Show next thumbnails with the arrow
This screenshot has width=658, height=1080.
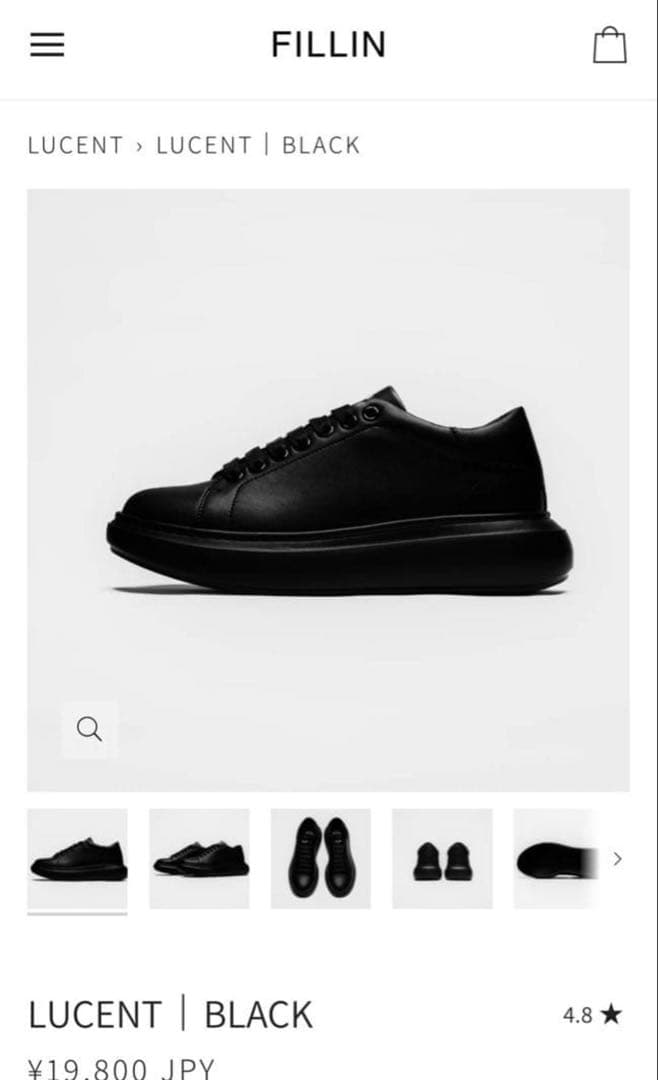point(618,858)
